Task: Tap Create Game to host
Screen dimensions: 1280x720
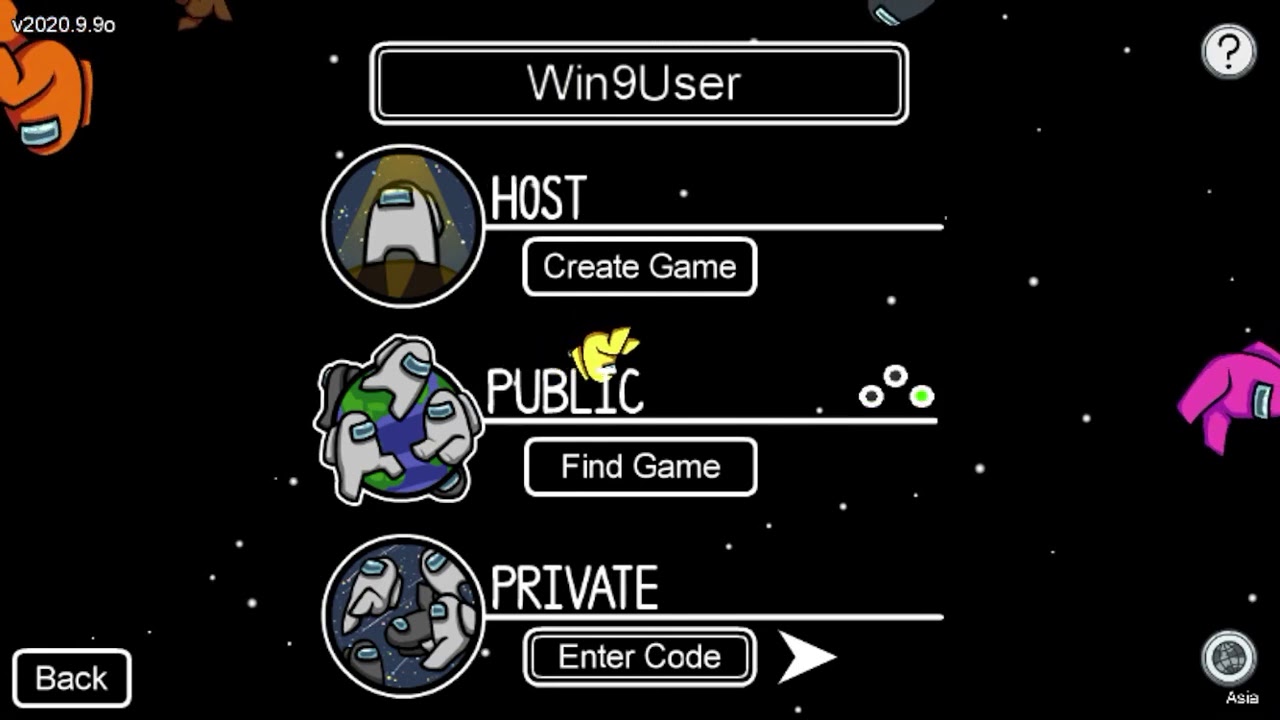Action: coord(639,267)
